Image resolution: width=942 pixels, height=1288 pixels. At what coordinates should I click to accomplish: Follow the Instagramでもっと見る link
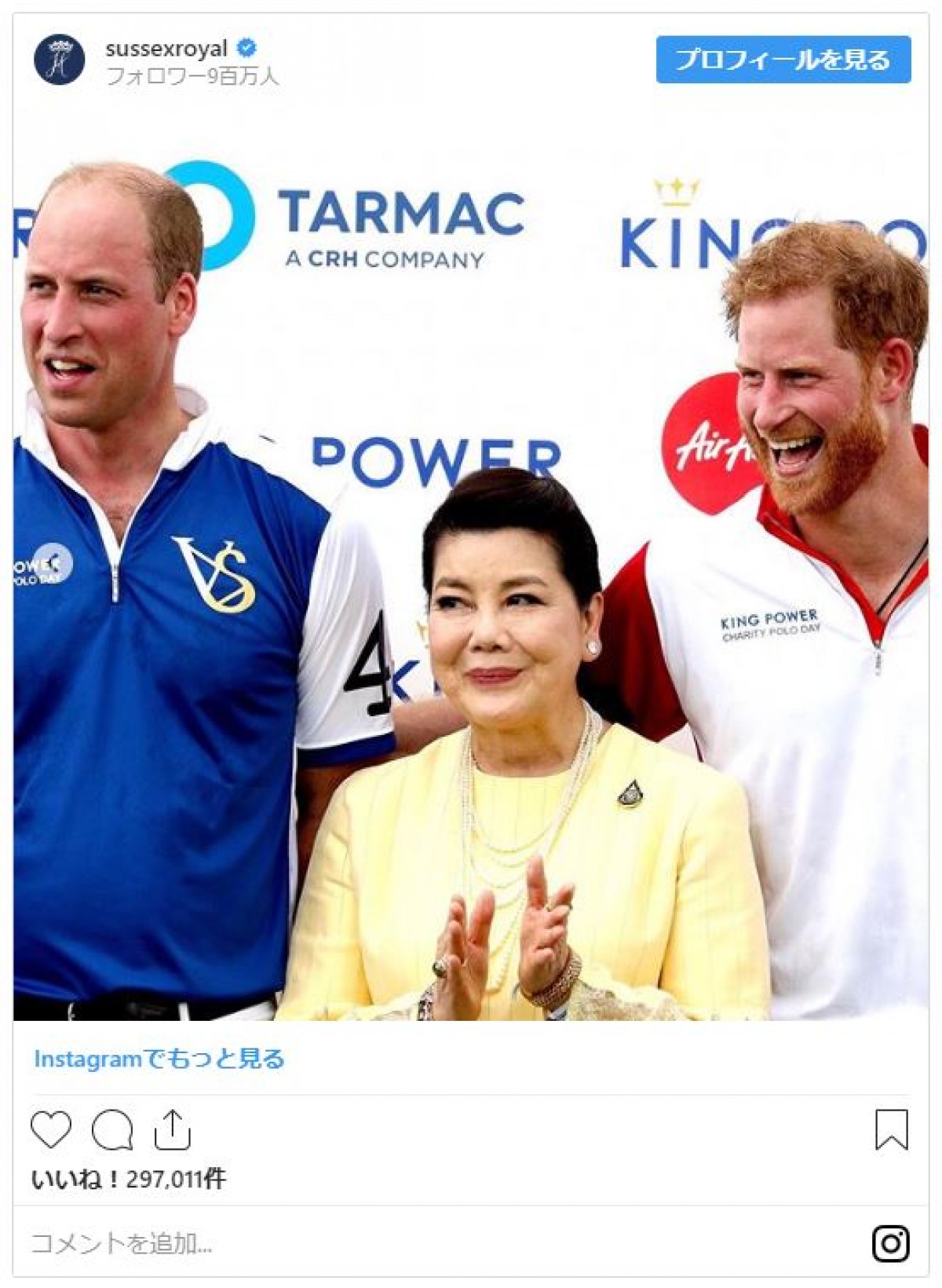pyautogui.click(x=159, y=1059)
